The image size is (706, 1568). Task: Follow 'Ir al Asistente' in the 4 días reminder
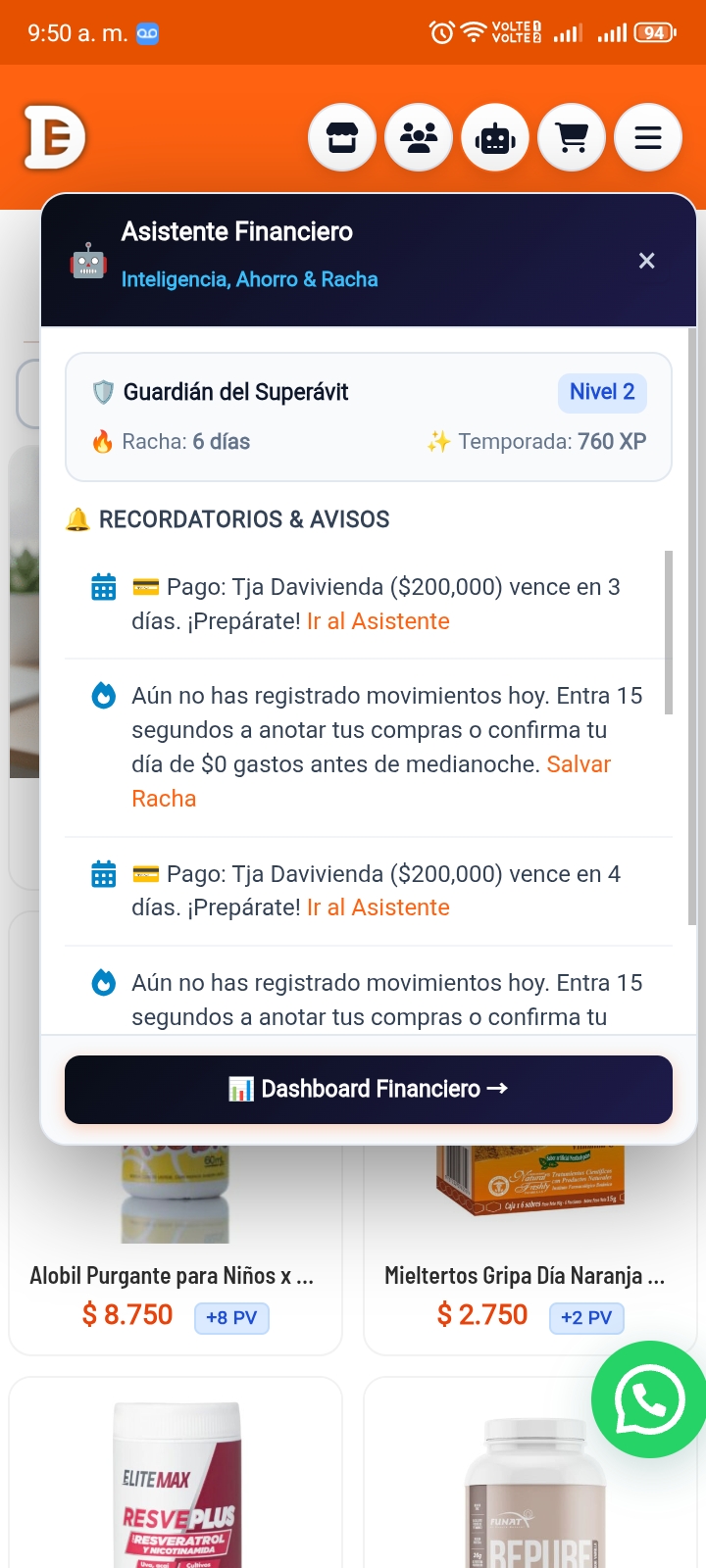(378, 907)
